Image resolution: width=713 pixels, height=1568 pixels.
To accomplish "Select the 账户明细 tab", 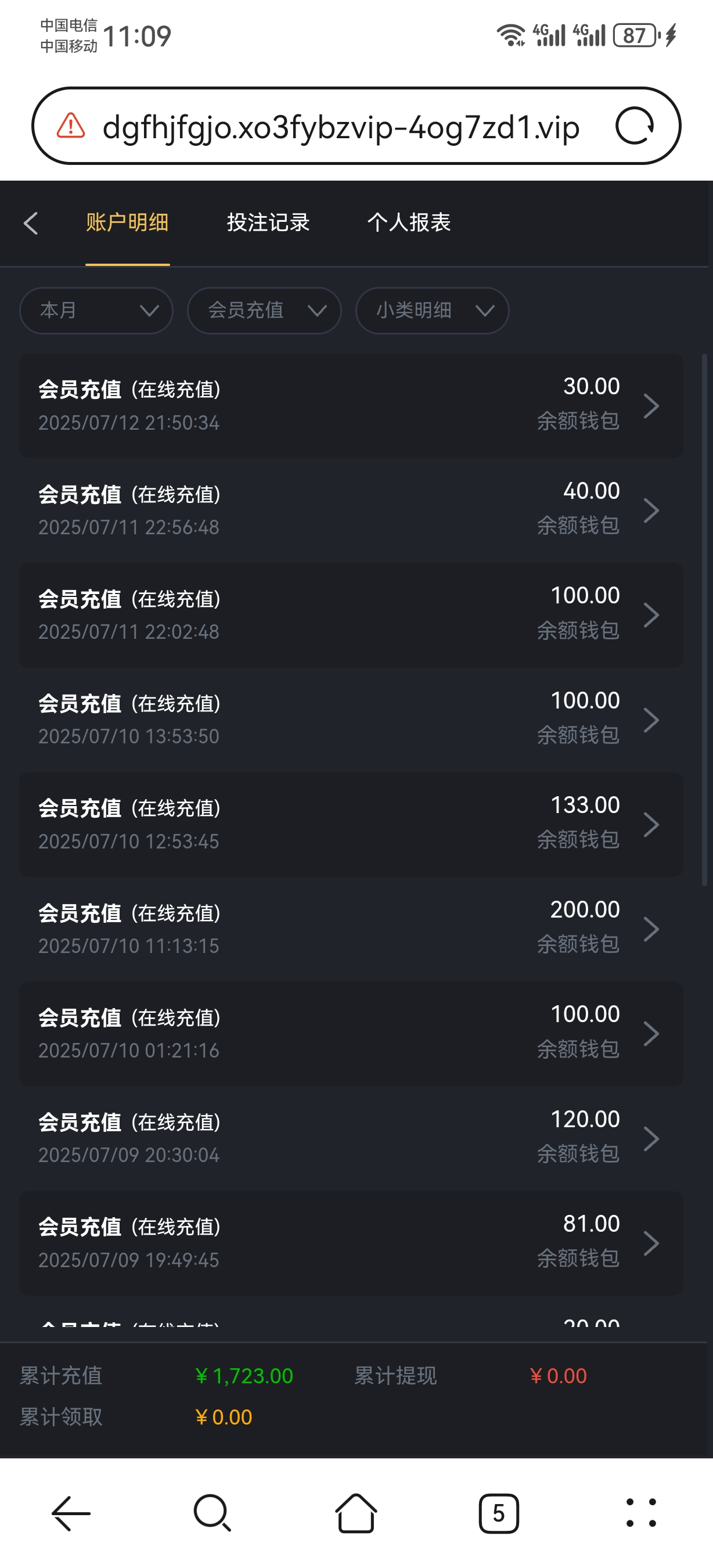I will tap(127, 223).
